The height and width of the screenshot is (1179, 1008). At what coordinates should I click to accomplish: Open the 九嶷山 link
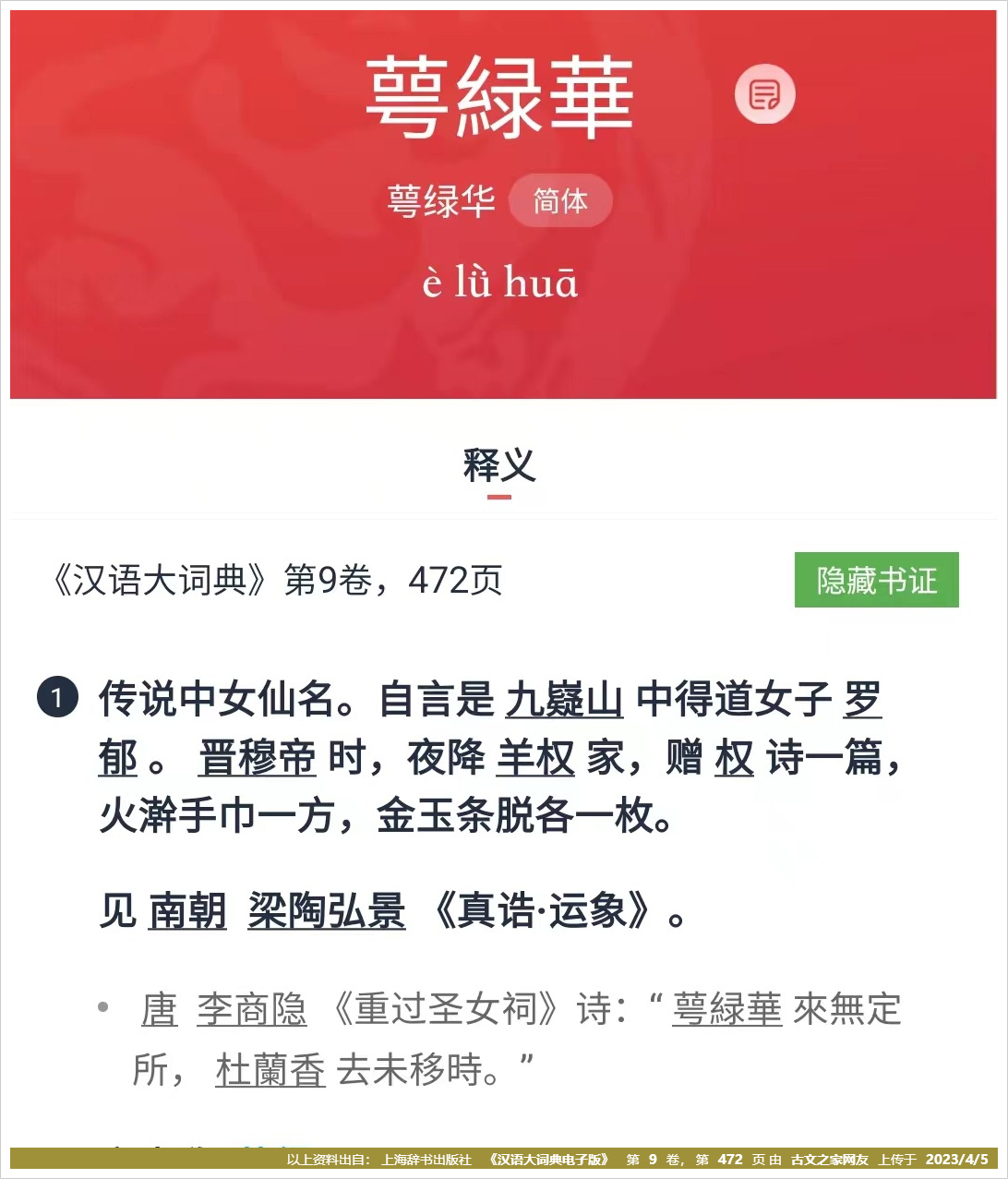(x=564, y=699)
